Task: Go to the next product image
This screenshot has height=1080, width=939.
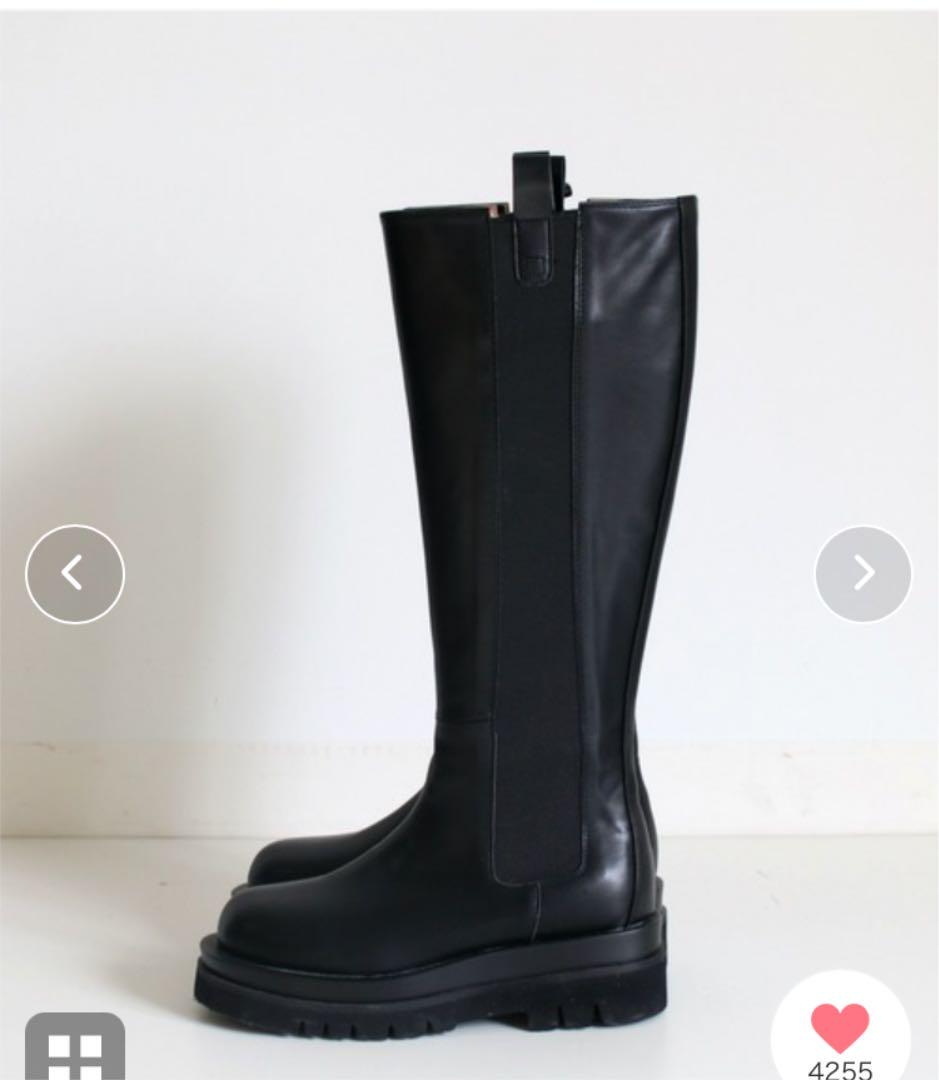Action: click(x=863, y=574)
